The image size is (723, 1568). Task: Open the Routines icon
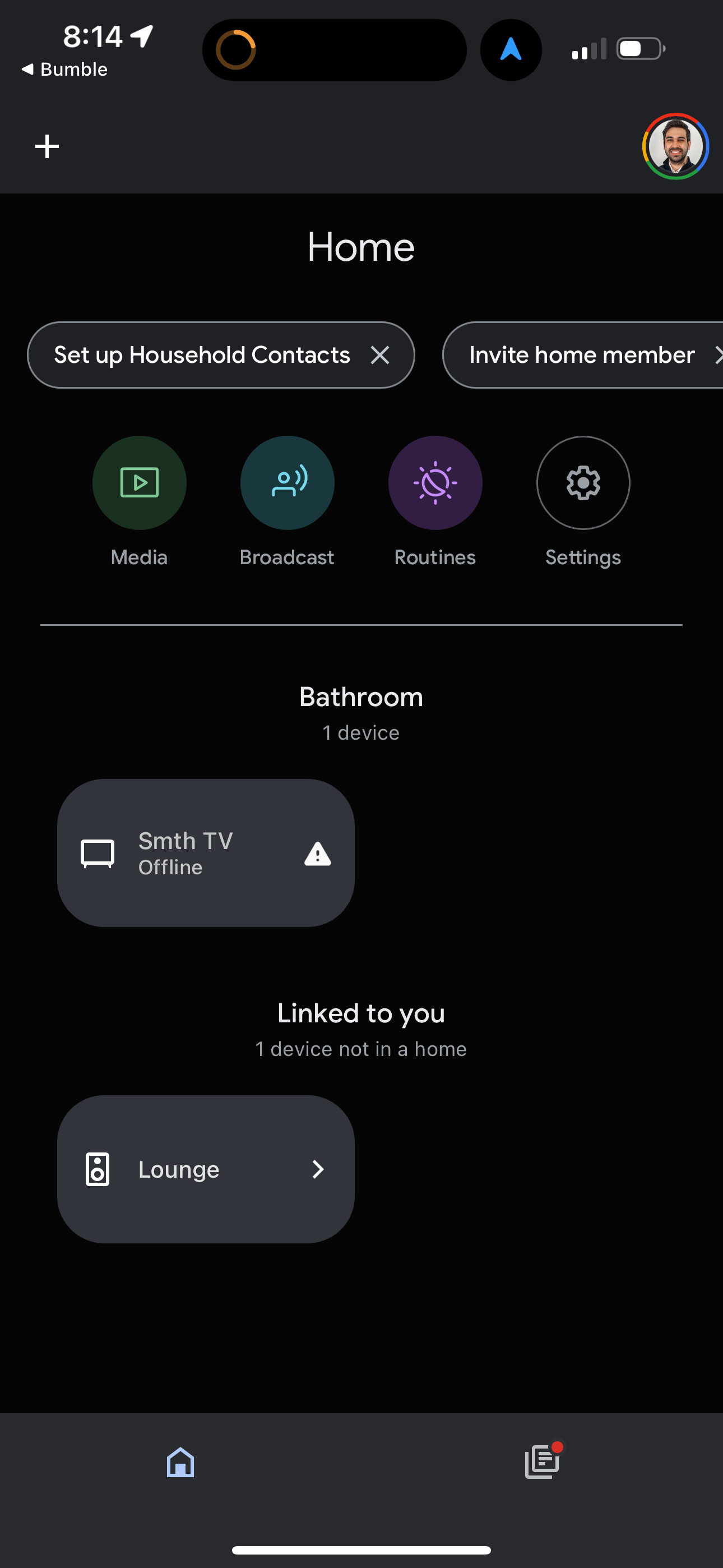coord(435,482)
